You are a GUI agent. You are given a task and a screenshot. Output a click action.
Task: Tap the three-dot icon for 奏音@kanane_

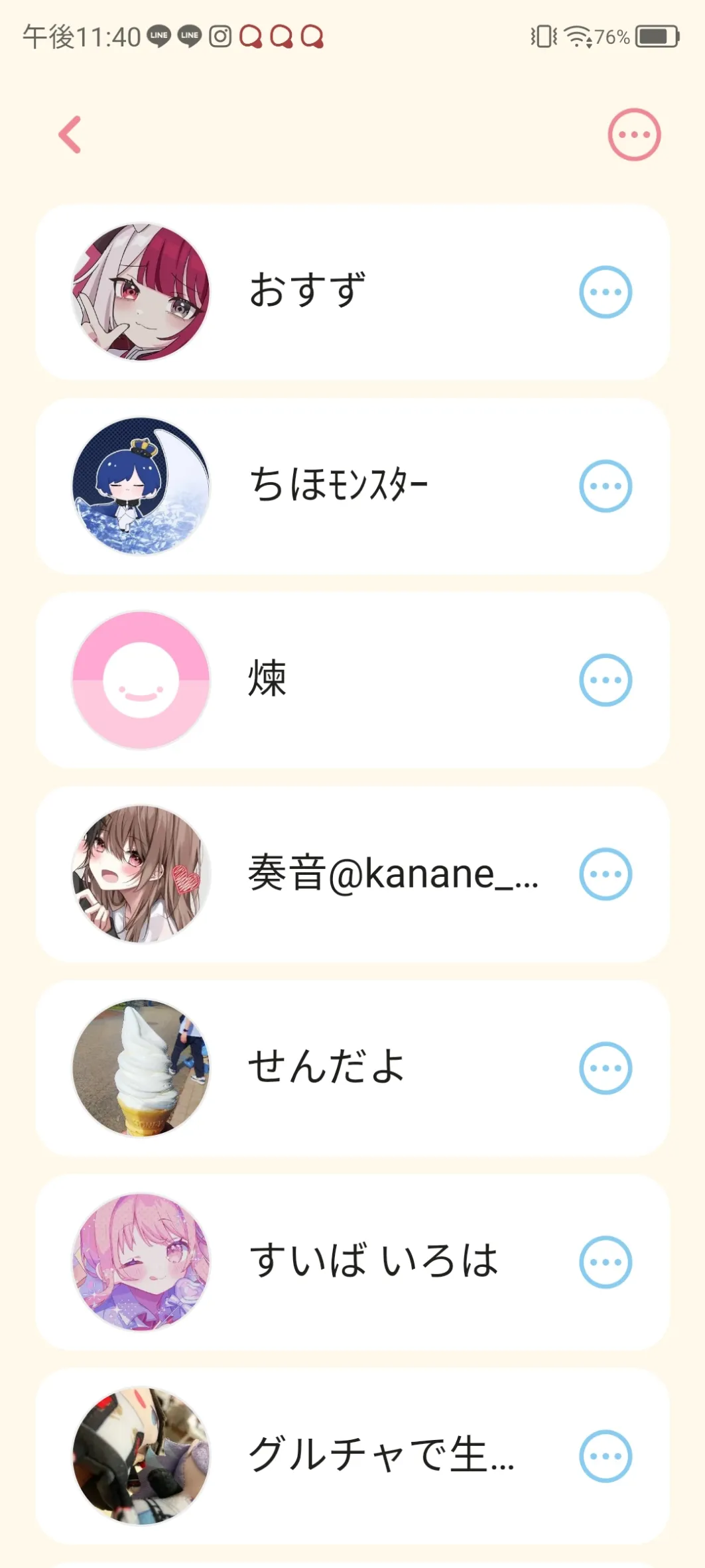tap(605, 874)
